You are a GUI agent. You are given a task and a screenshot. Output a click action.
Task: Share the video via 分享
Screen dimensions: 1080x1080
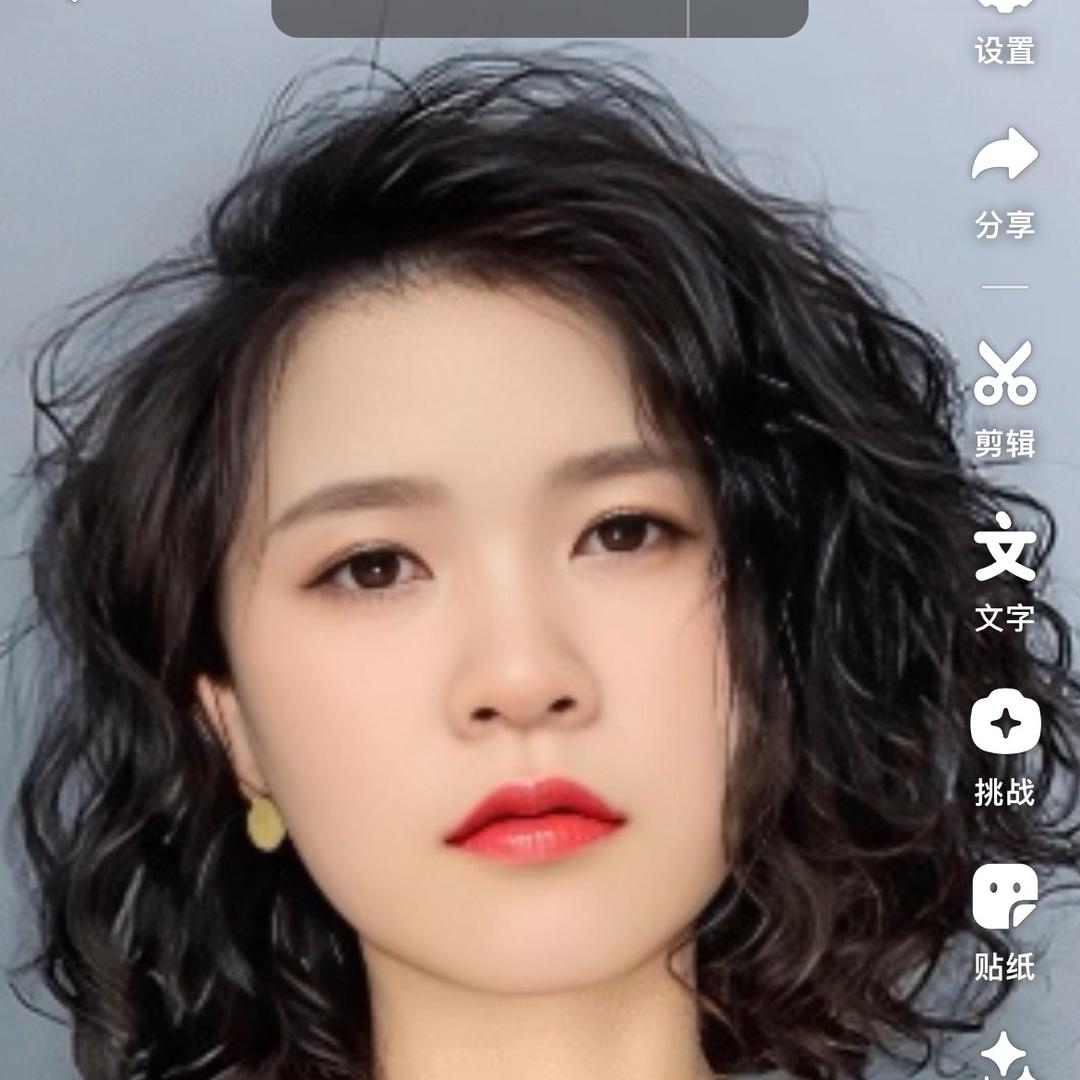1005,180
